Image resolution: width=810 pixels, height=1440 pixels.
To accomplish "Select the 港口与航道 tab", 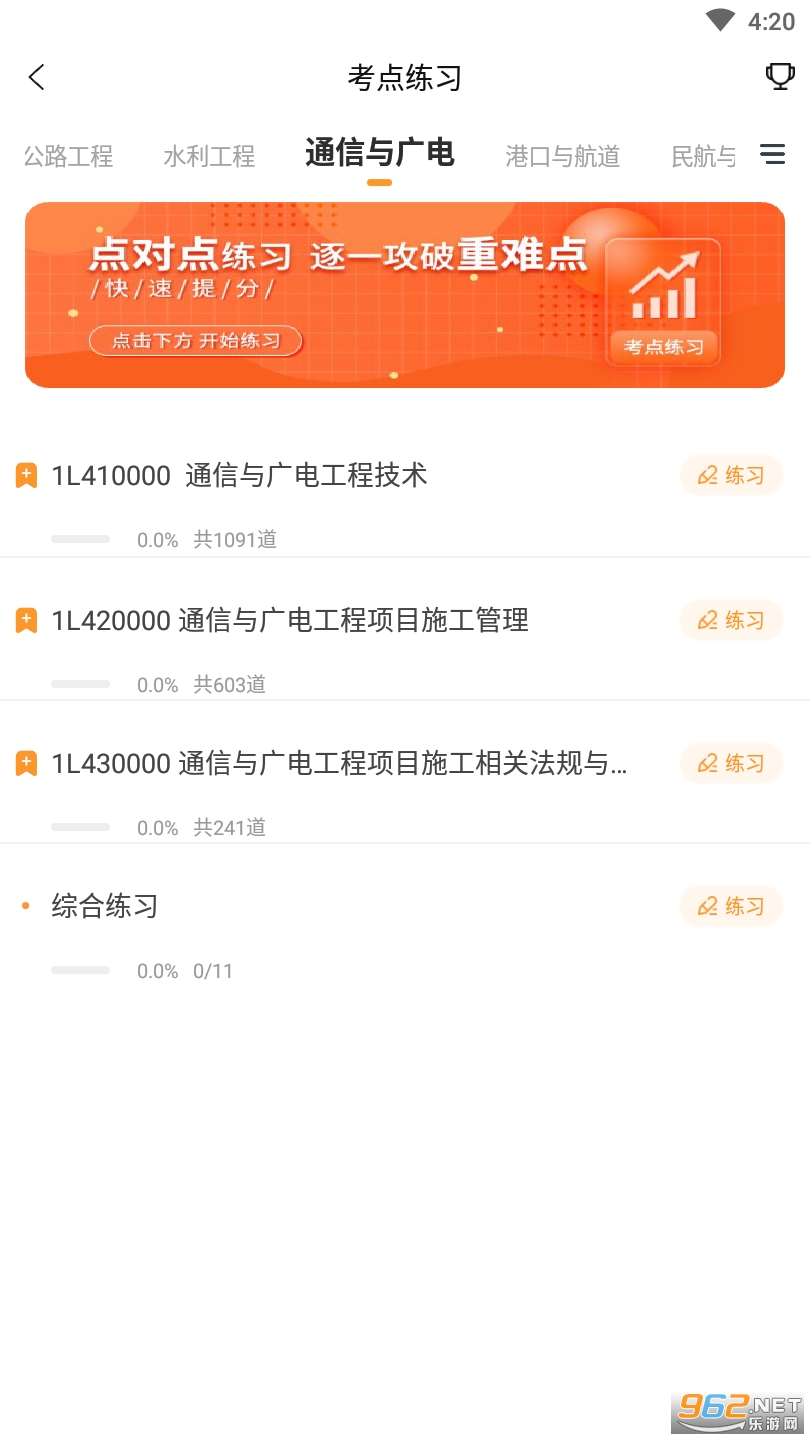I will (562, 156).
